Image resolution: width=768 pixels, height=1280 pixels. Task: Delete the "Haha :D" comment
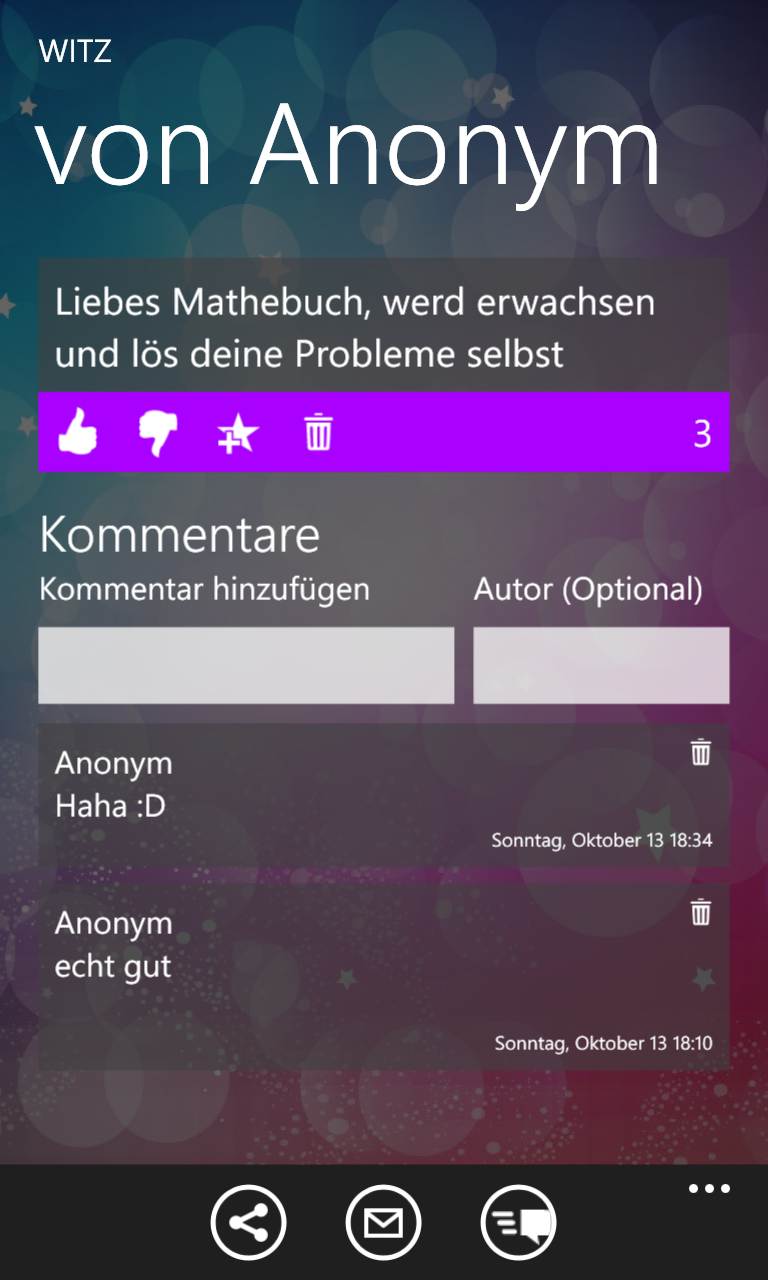[x=701, y=752]
